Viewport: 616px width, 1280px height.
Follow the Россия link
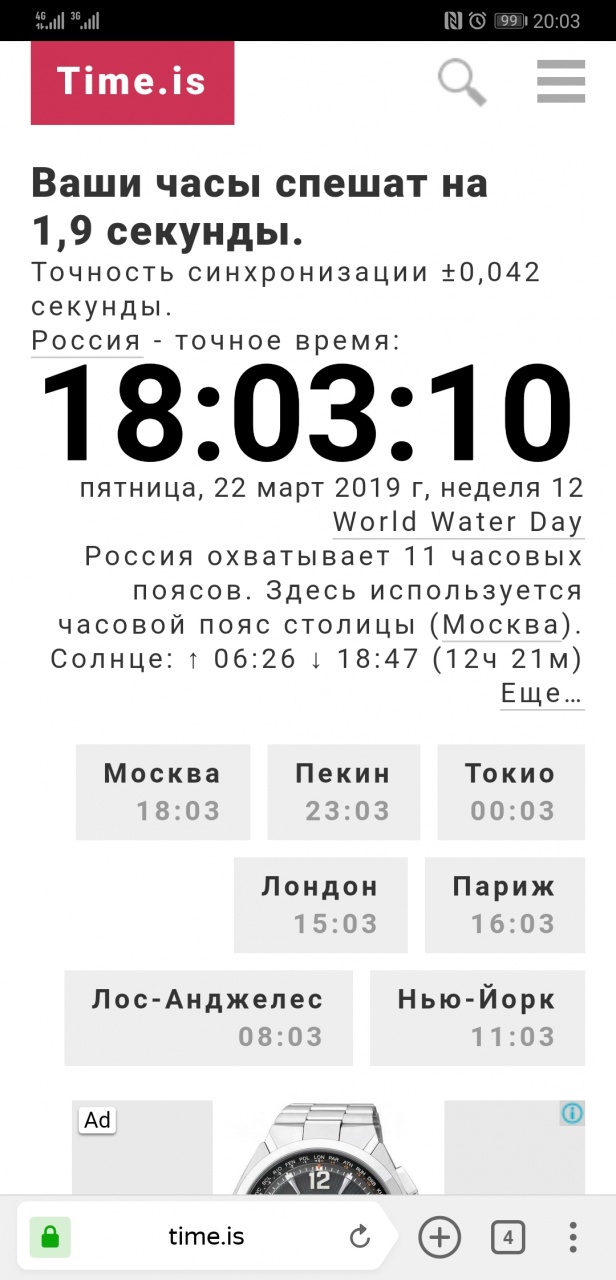[86, 340]
